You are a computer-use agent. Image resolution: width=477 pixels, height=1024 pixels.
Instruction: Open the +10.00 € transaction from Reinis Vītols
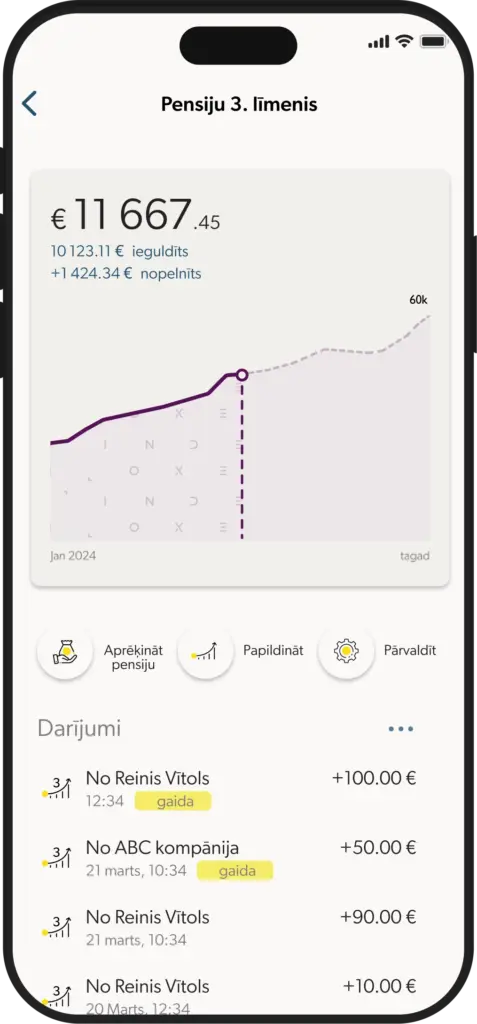tap(229, 995)
